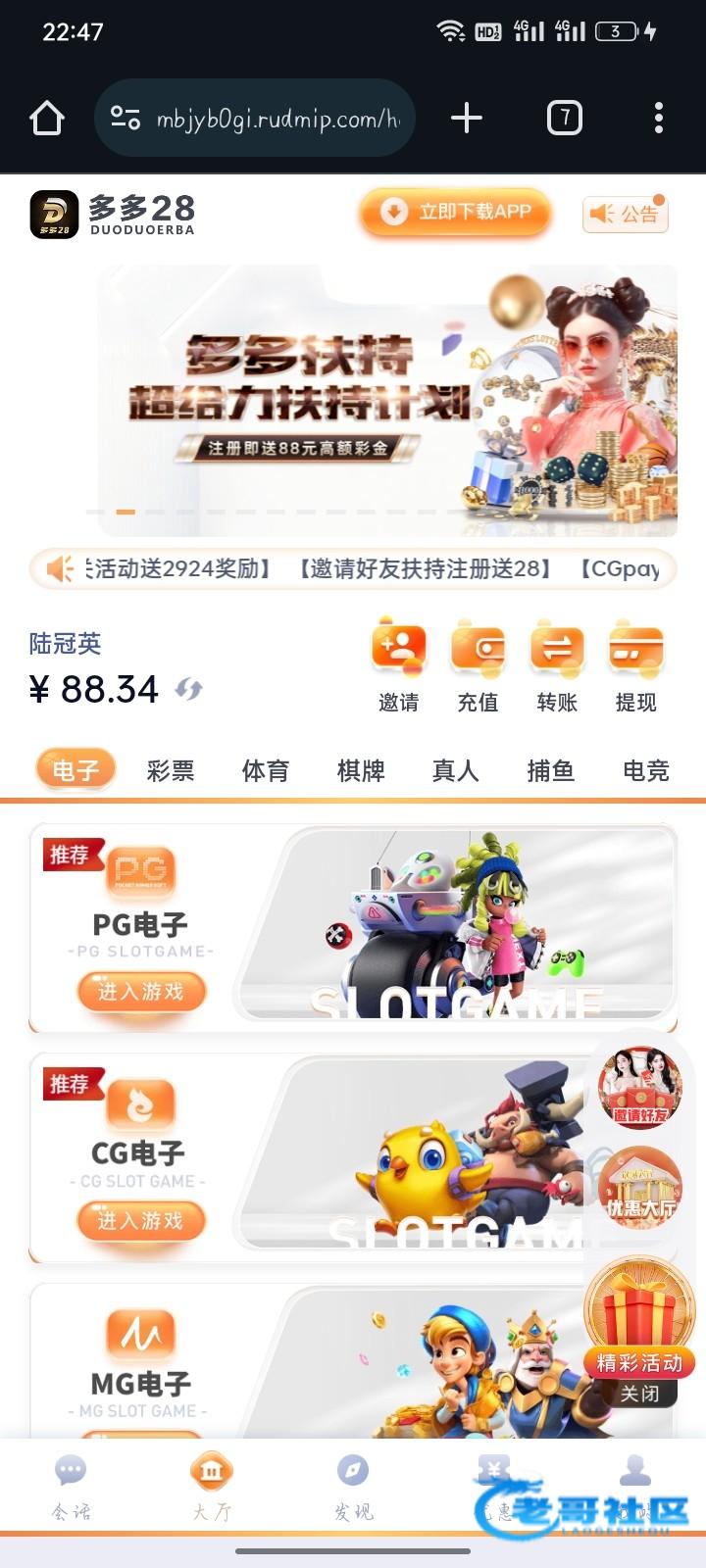Open the browser overflow menu
706x1568 pixels.
(658, 119)
